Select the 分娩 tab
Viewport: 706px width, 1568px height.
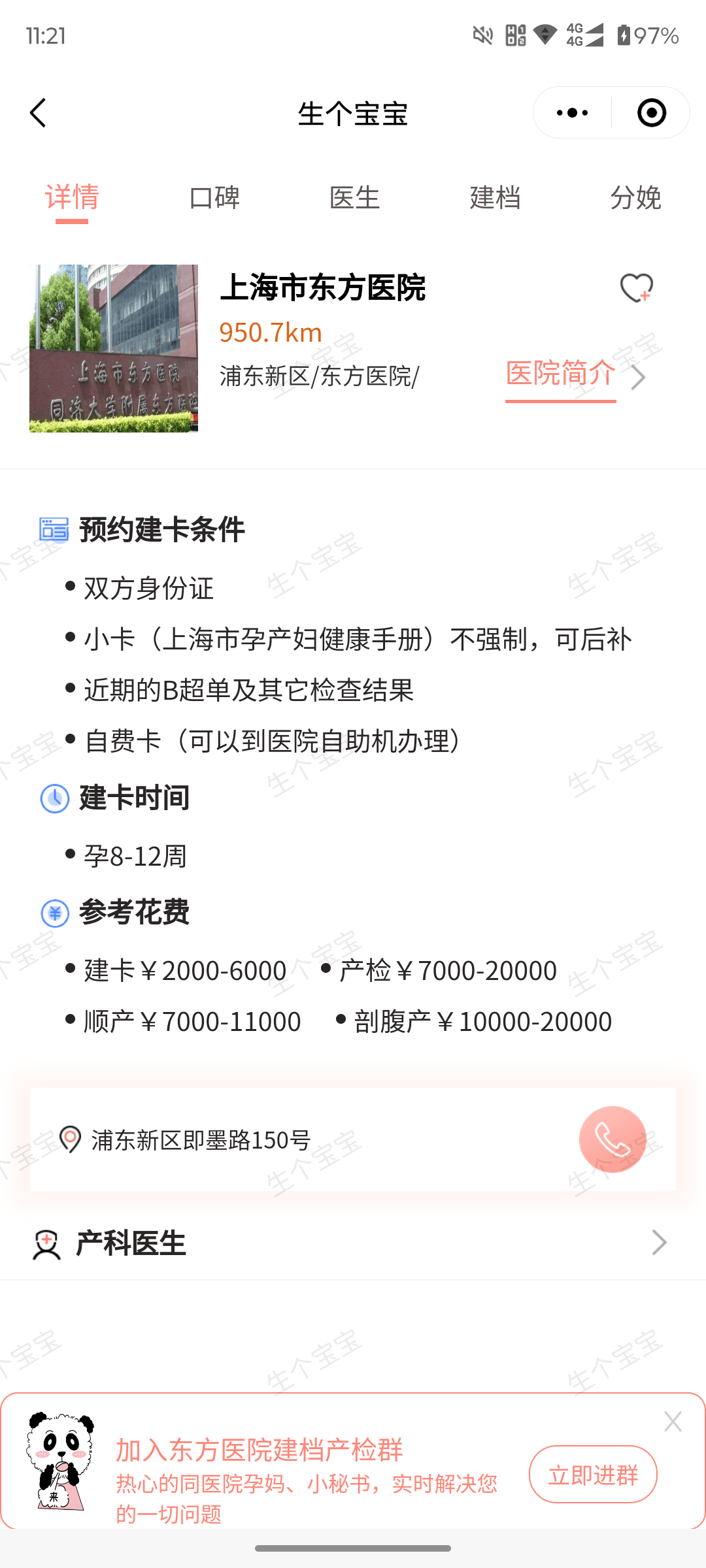(x=635, y=197)
